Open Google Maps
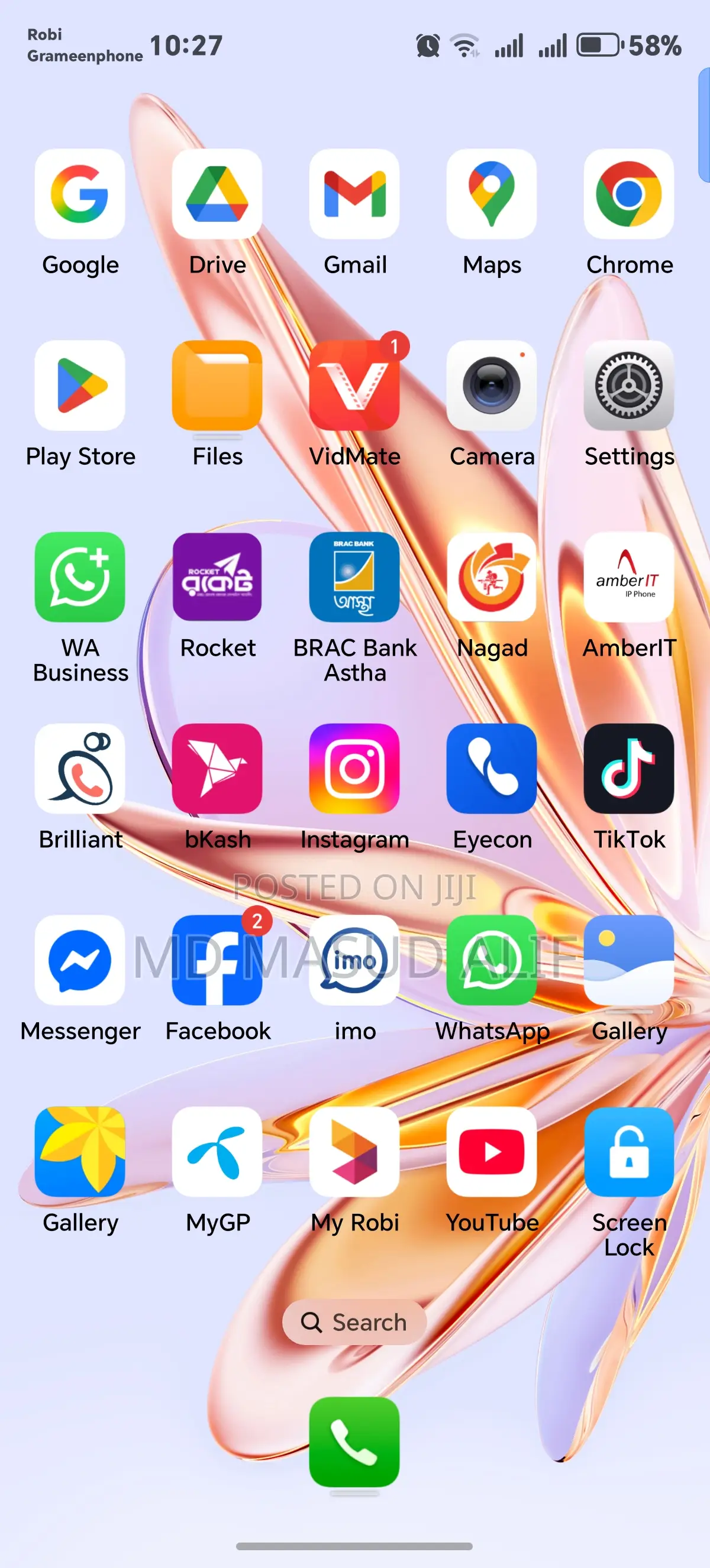This screenshot has height=1568, width=710. pos(493,193)
